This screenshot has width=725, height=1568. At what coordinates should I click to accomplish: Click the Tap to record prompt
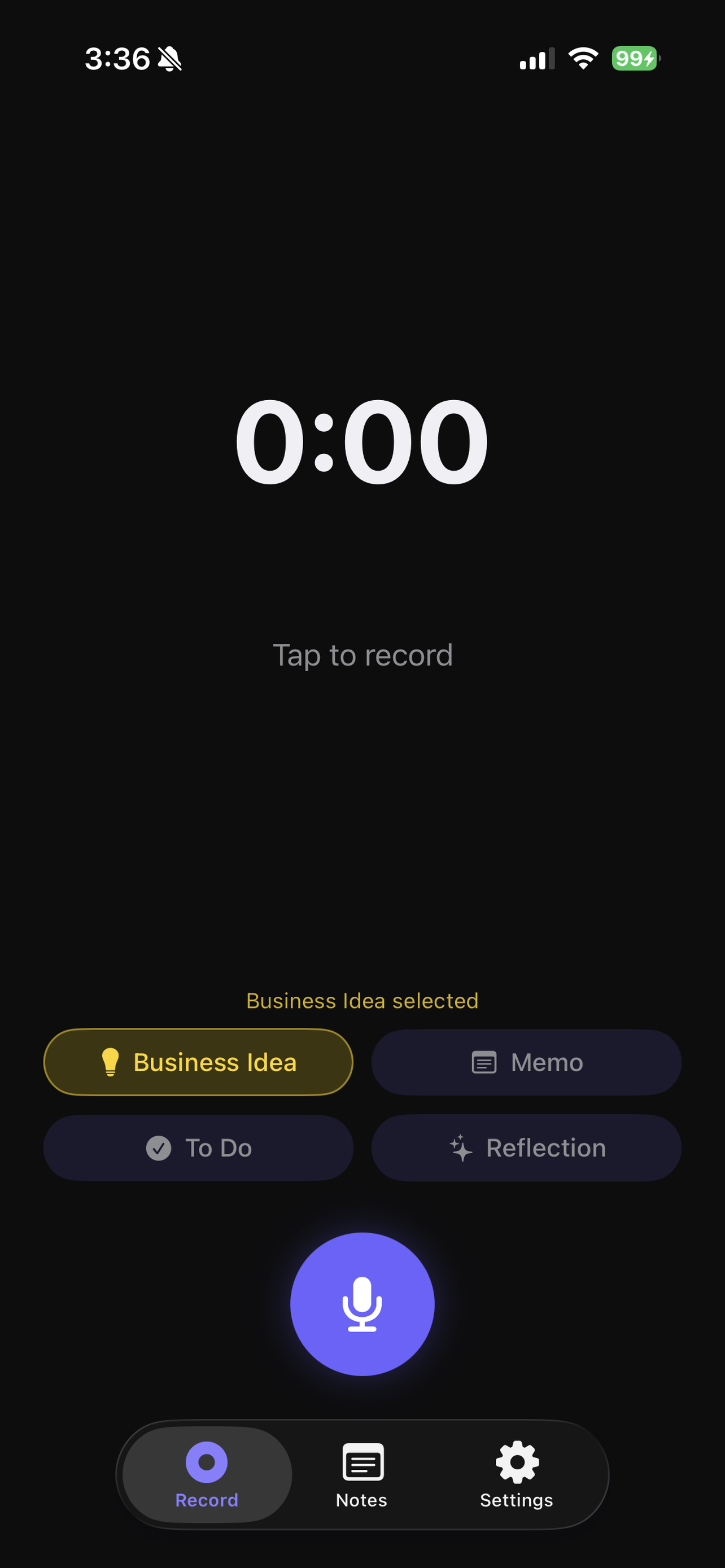[362, 655]
